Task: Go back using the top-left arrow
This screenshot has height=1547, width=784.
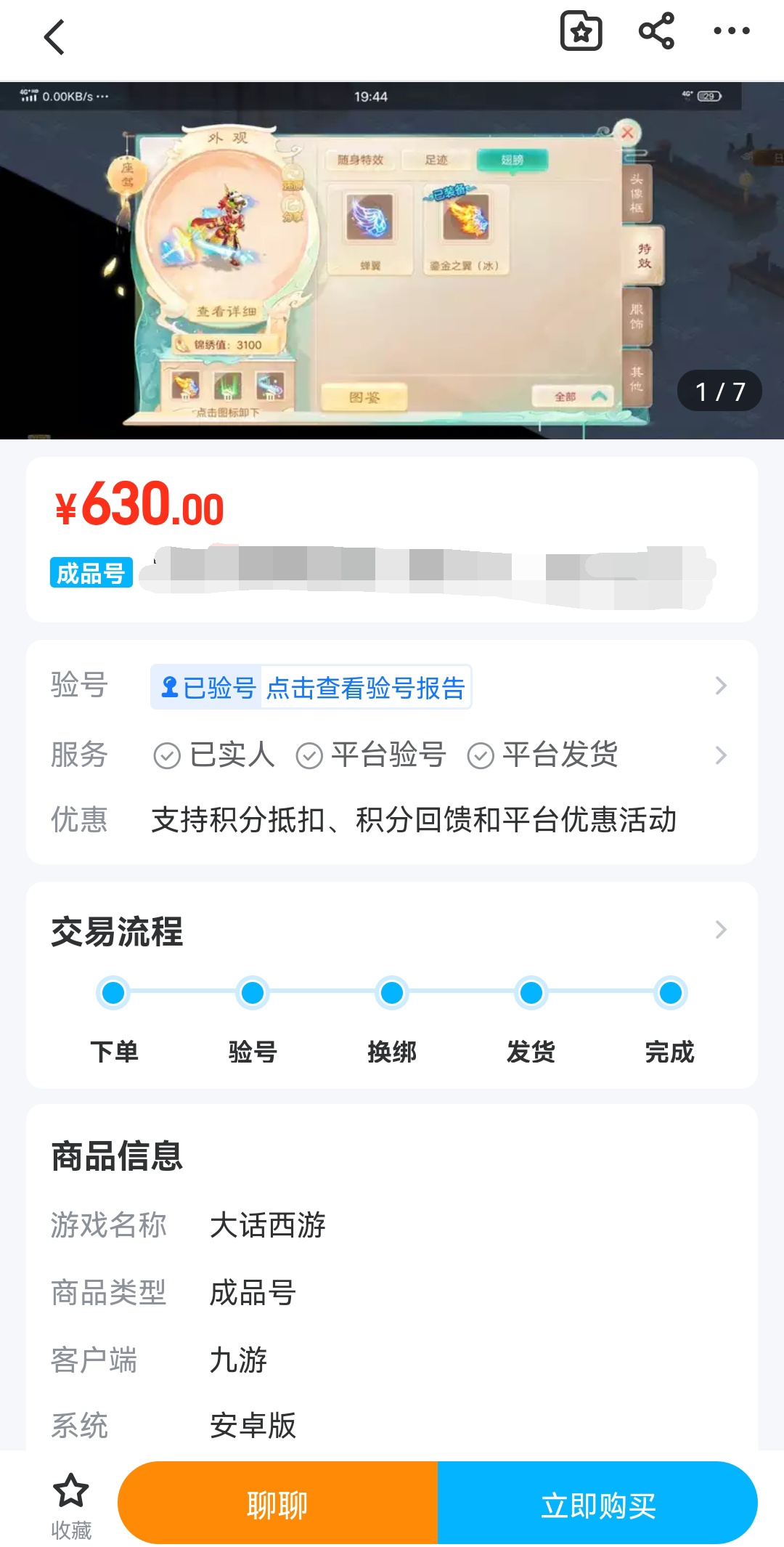Action: [x=54, y=37]
